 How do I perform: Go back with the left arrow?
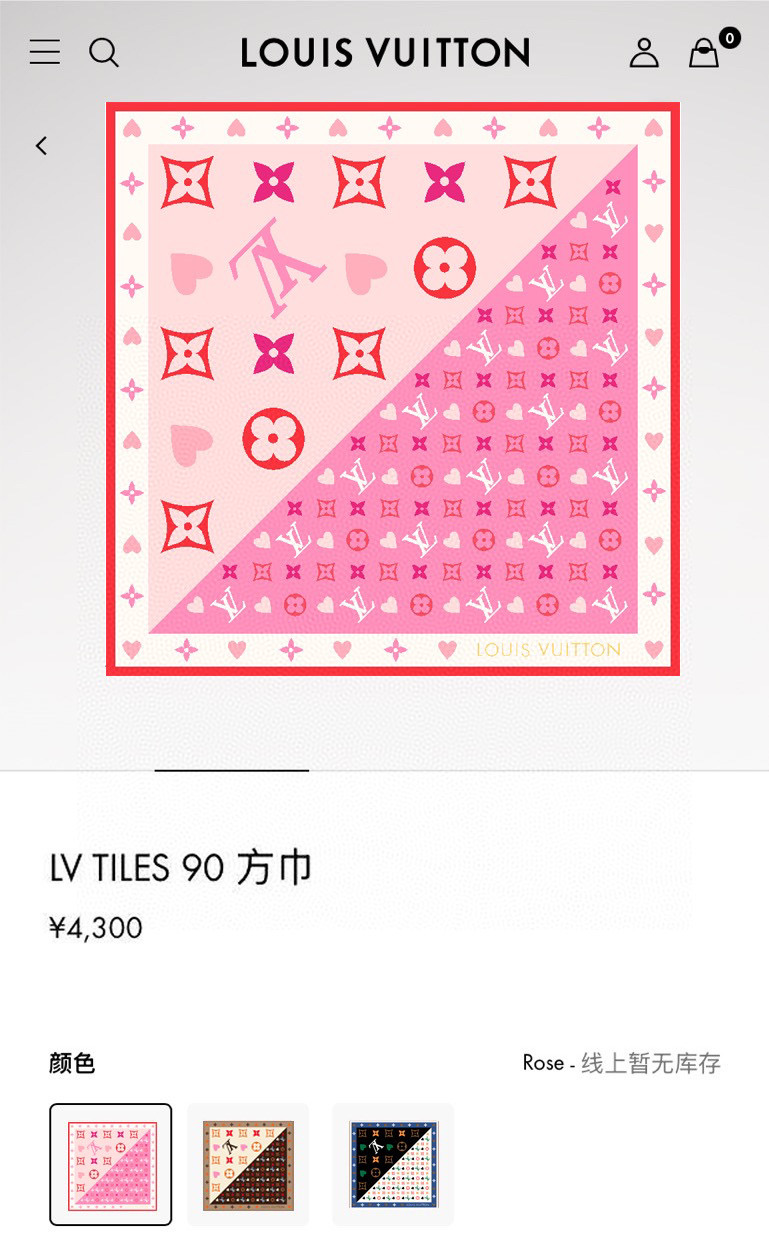coord(41,146)
